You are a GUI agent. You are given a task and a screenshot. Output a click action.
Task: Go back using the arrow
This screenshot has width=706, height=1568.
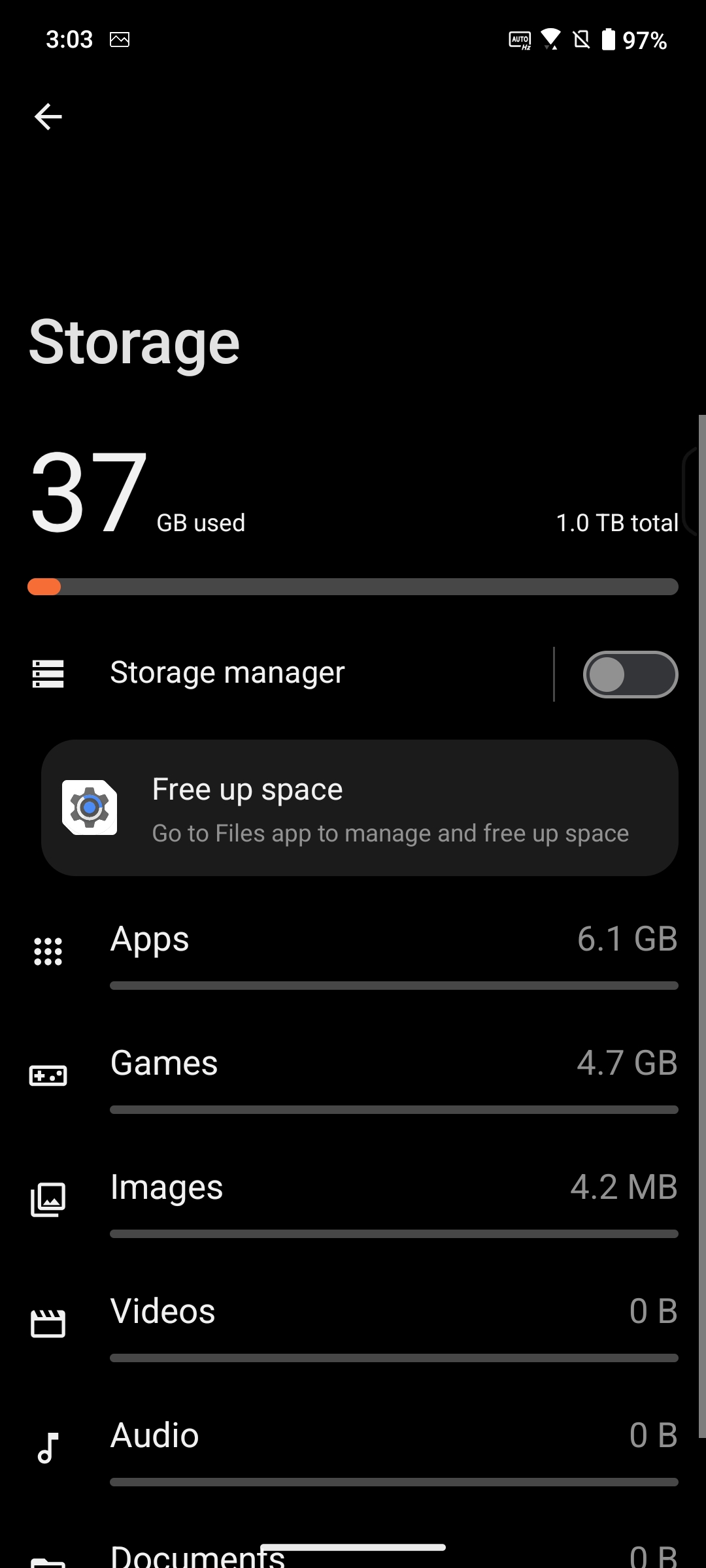(48, 117)
